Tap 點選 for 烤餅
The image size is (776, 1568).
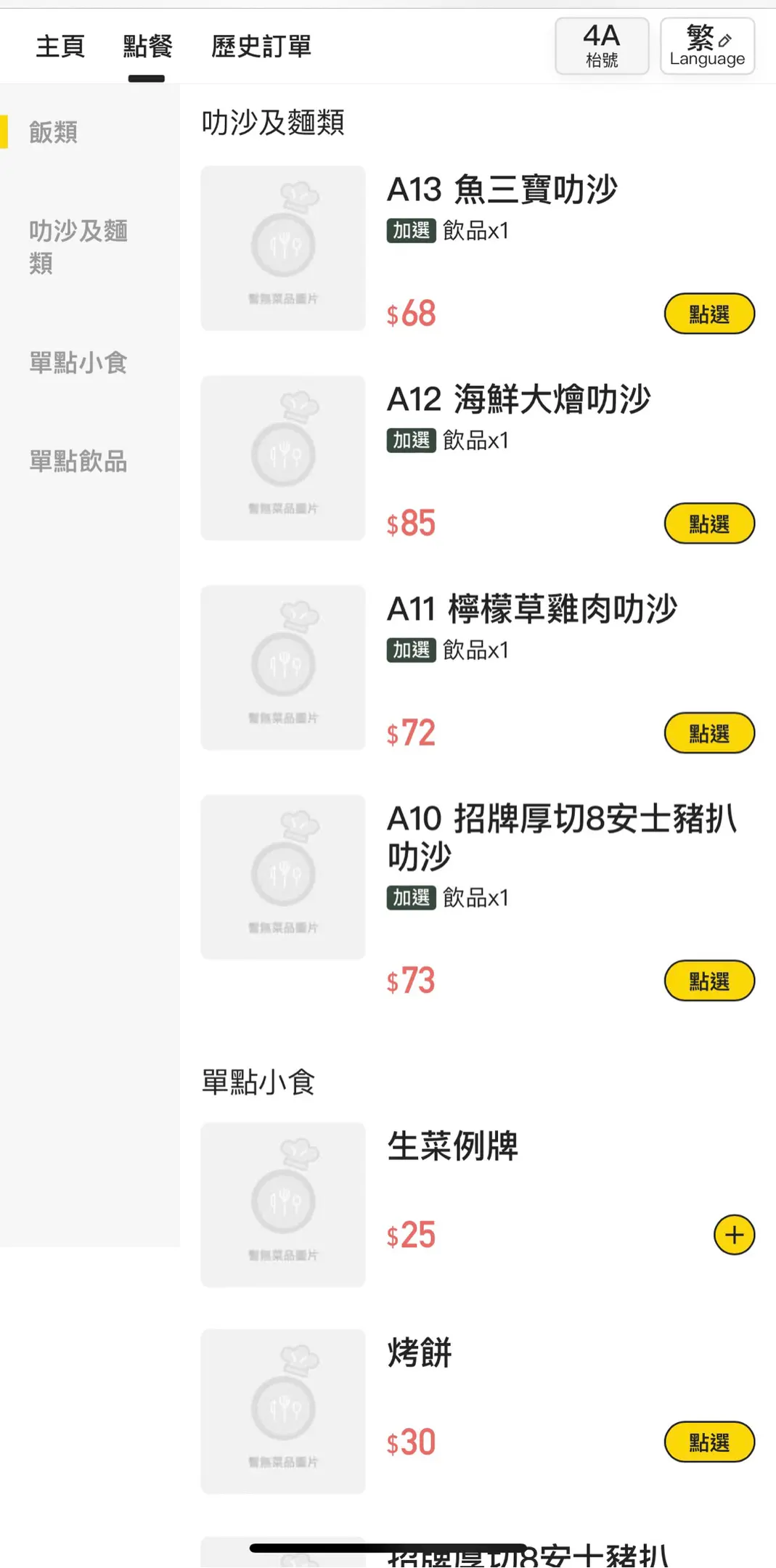709,1442
